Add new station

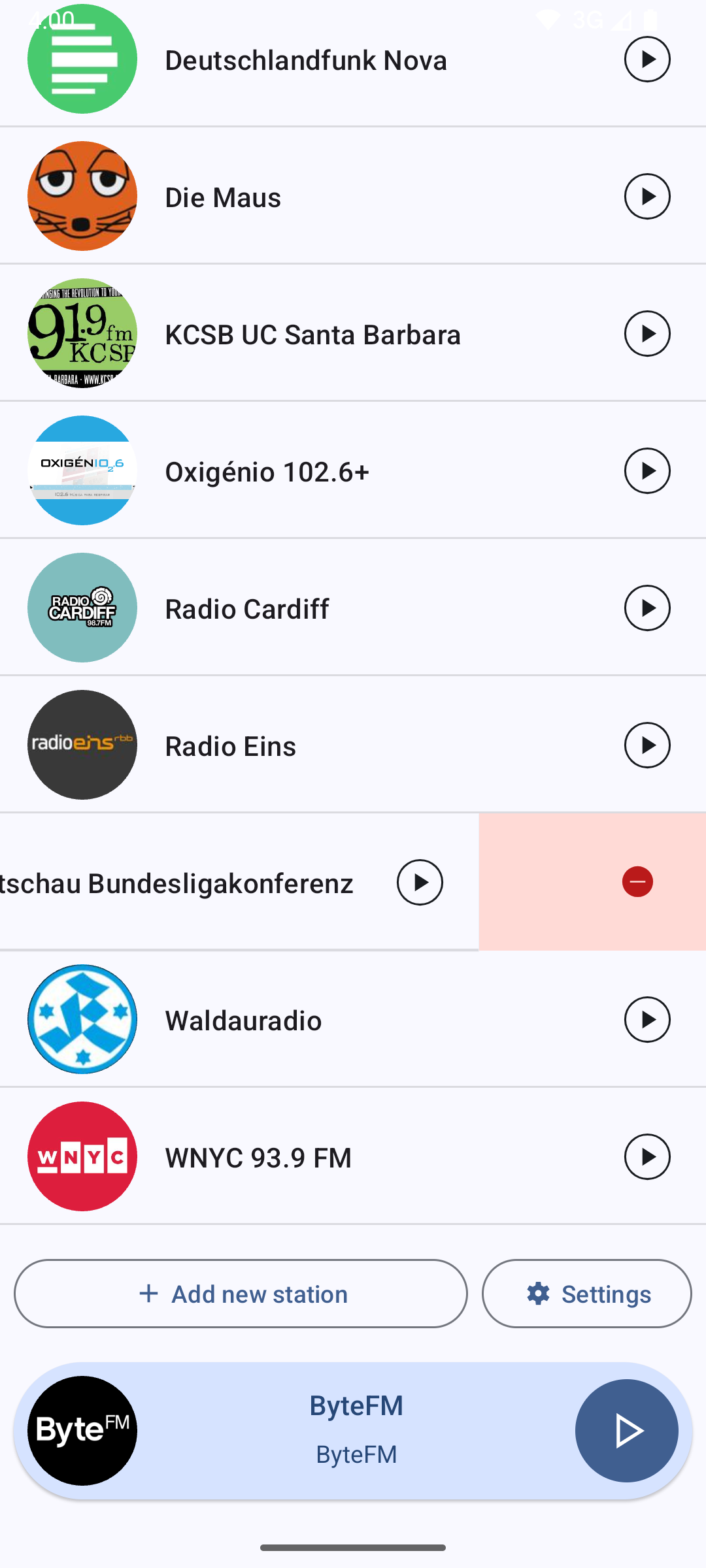[241, 1294]
